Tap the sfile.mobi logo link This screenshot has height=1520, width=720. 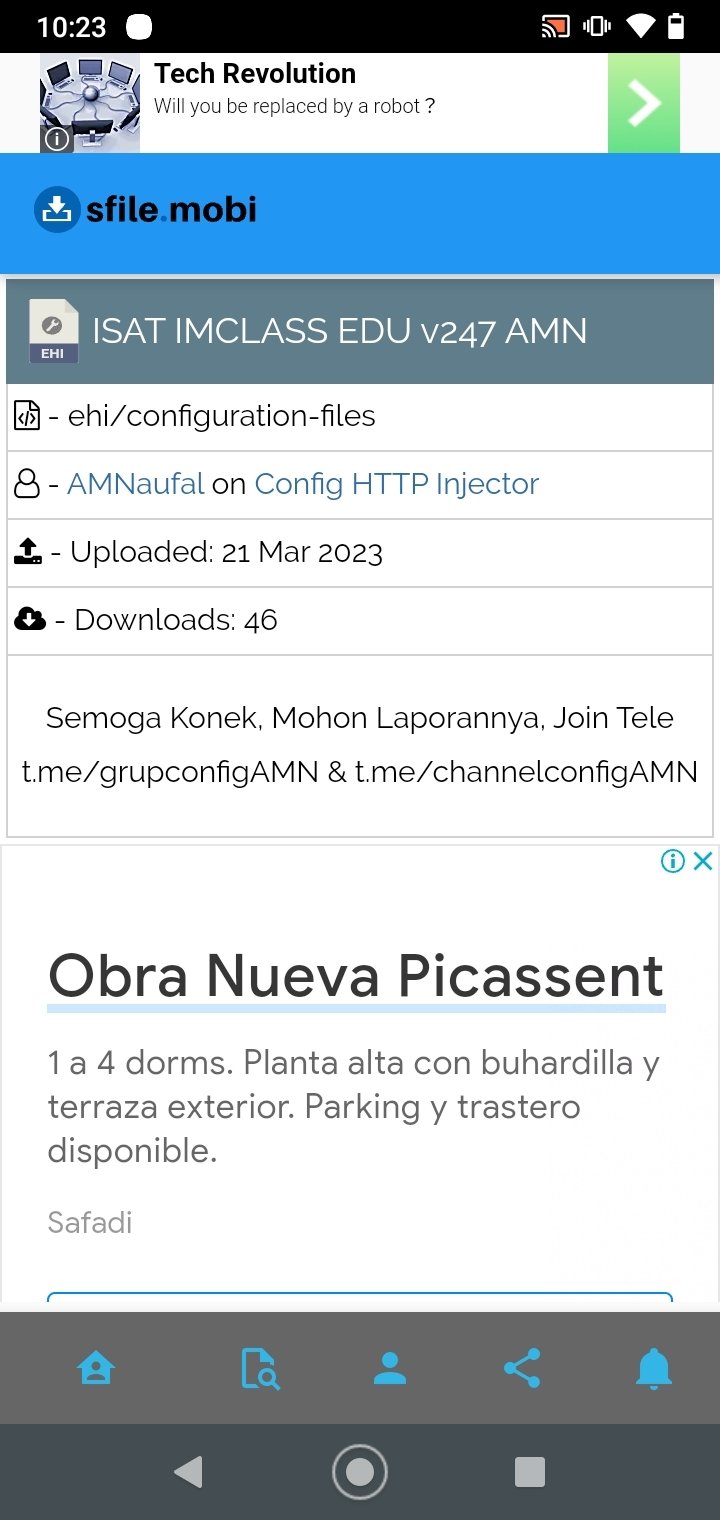click(145, 210)
